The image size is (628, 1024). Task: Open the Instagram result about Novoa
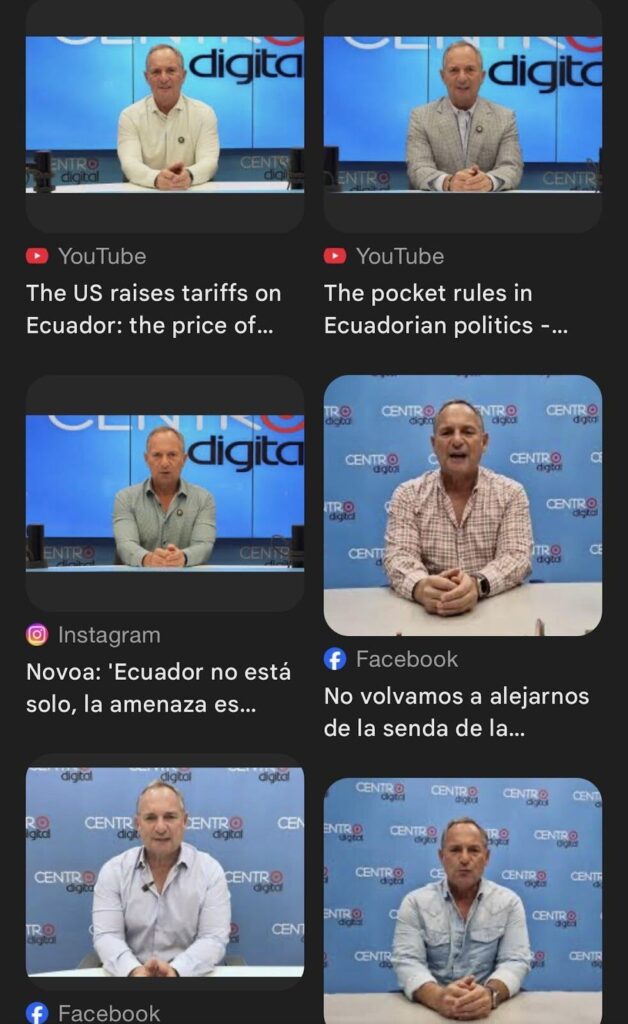[158, 687]
